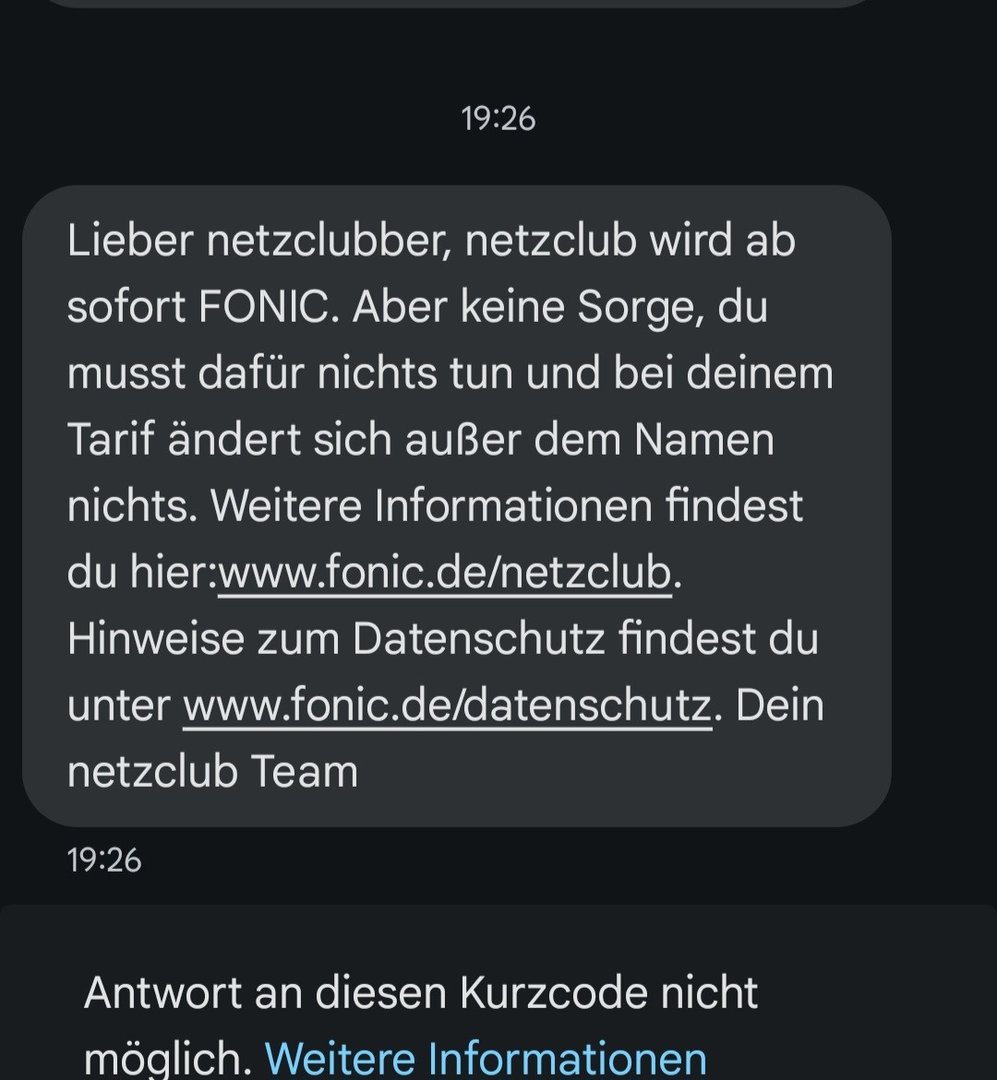Open the www.fonic.de/netzclub link
Screen dimensions: 997x1080
pyautogui.click(x=444, y=573)
